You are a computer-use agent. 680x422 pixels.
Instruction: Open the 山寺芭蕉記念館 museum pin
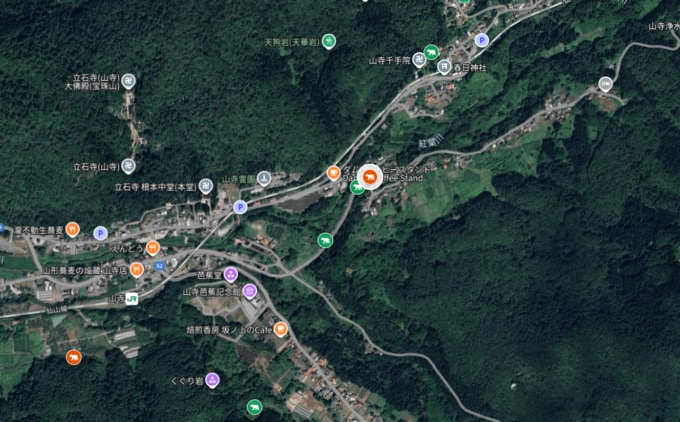click(x=250, y=291)
